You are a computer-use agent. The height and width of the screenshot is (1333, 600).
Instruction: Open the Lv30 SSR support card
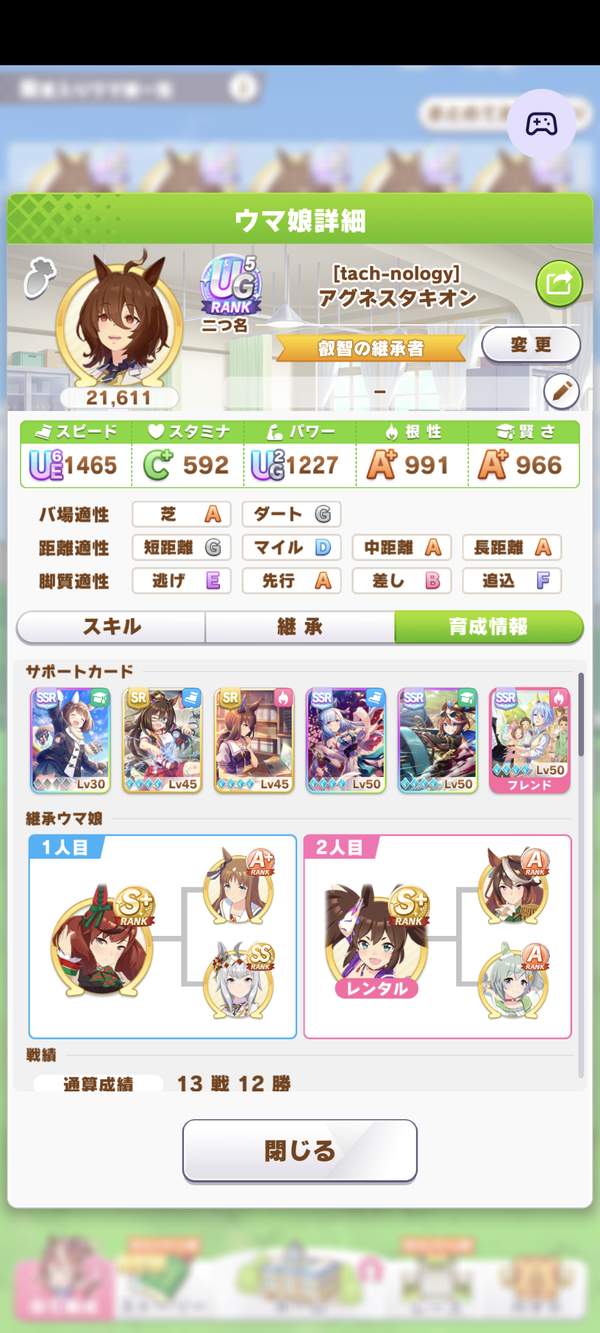[x=71, y=741]
